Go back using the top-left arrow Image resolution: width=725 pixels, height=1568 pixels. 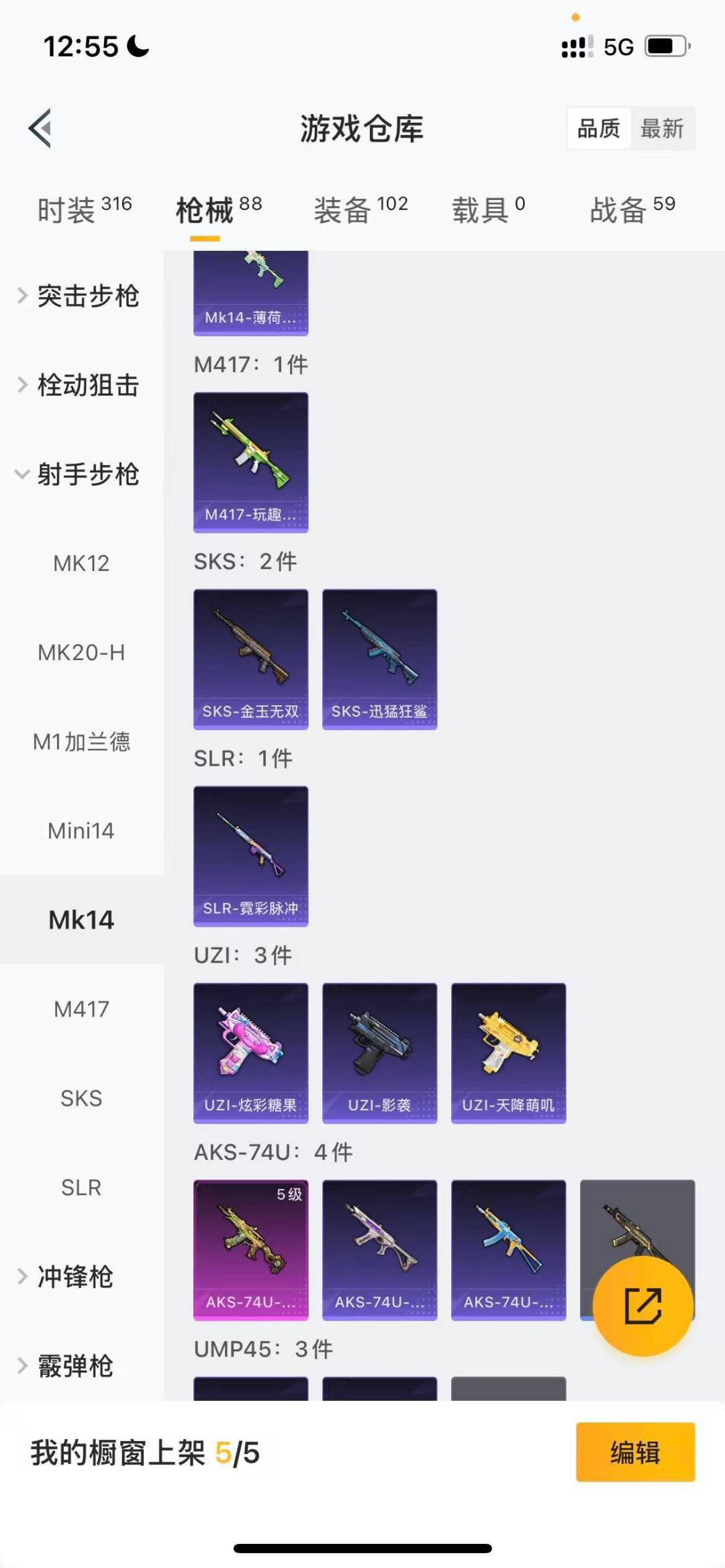[40, 128]
